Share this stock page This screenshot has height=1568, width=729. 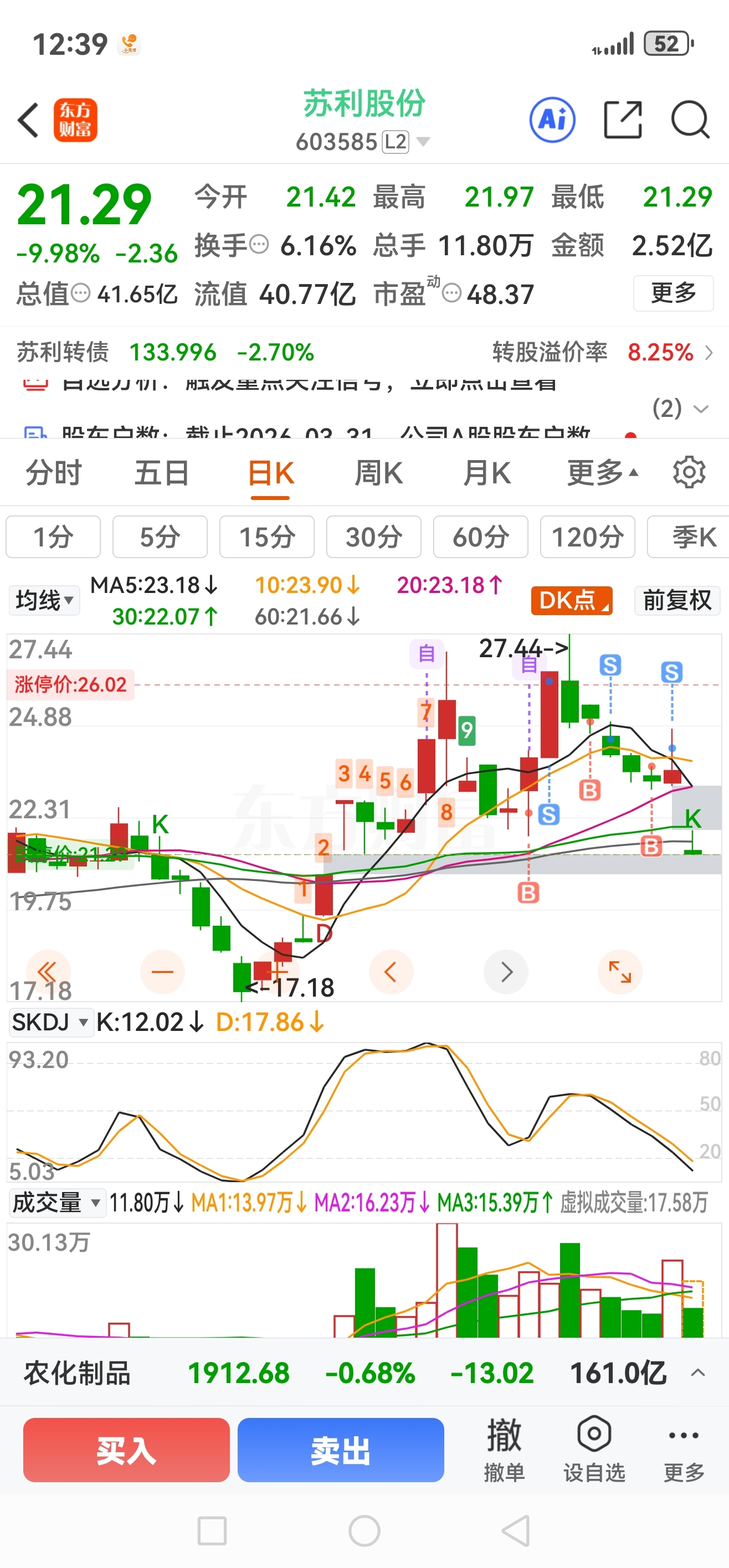(623, 120)
